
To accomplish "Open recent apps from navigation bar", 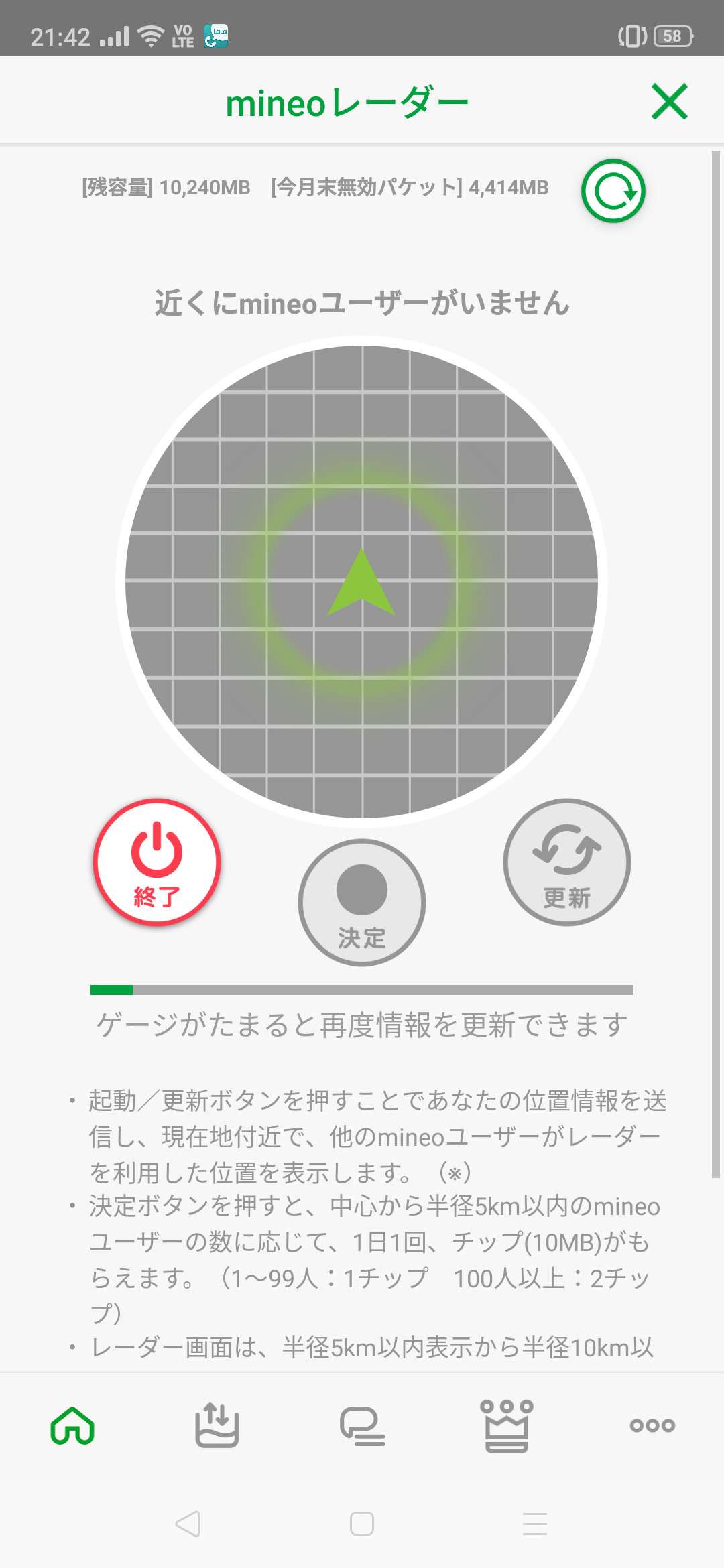I will (535, 1524).
